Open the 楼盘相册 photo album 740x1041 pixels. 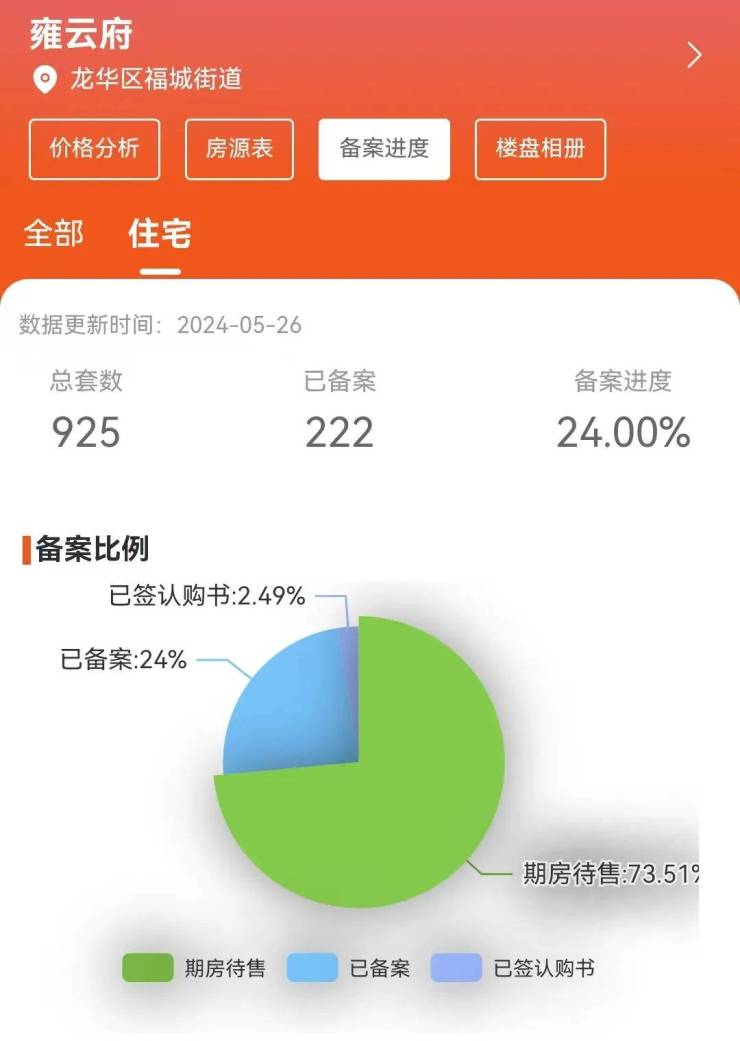pyautogui.click(x=540, y=149)
